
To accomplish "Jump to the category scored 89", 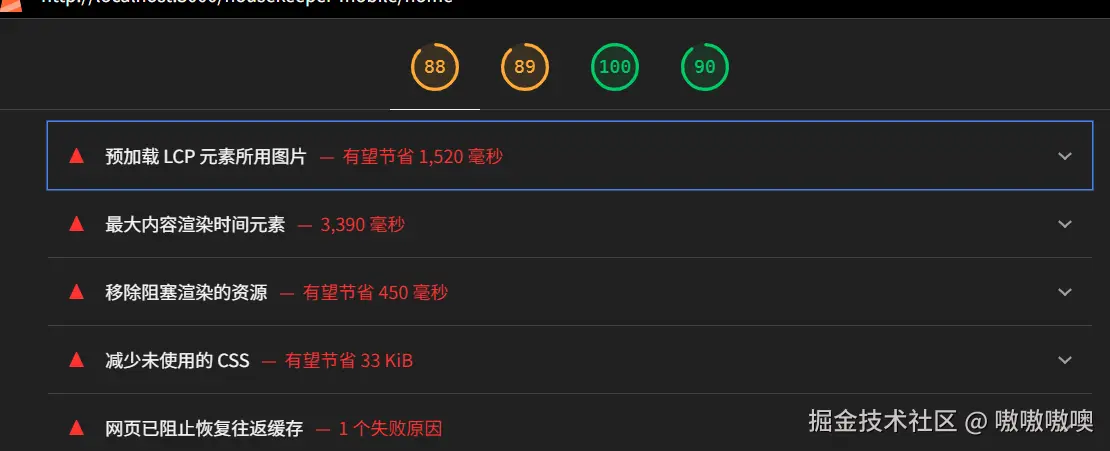I will [x=525, y=68].
